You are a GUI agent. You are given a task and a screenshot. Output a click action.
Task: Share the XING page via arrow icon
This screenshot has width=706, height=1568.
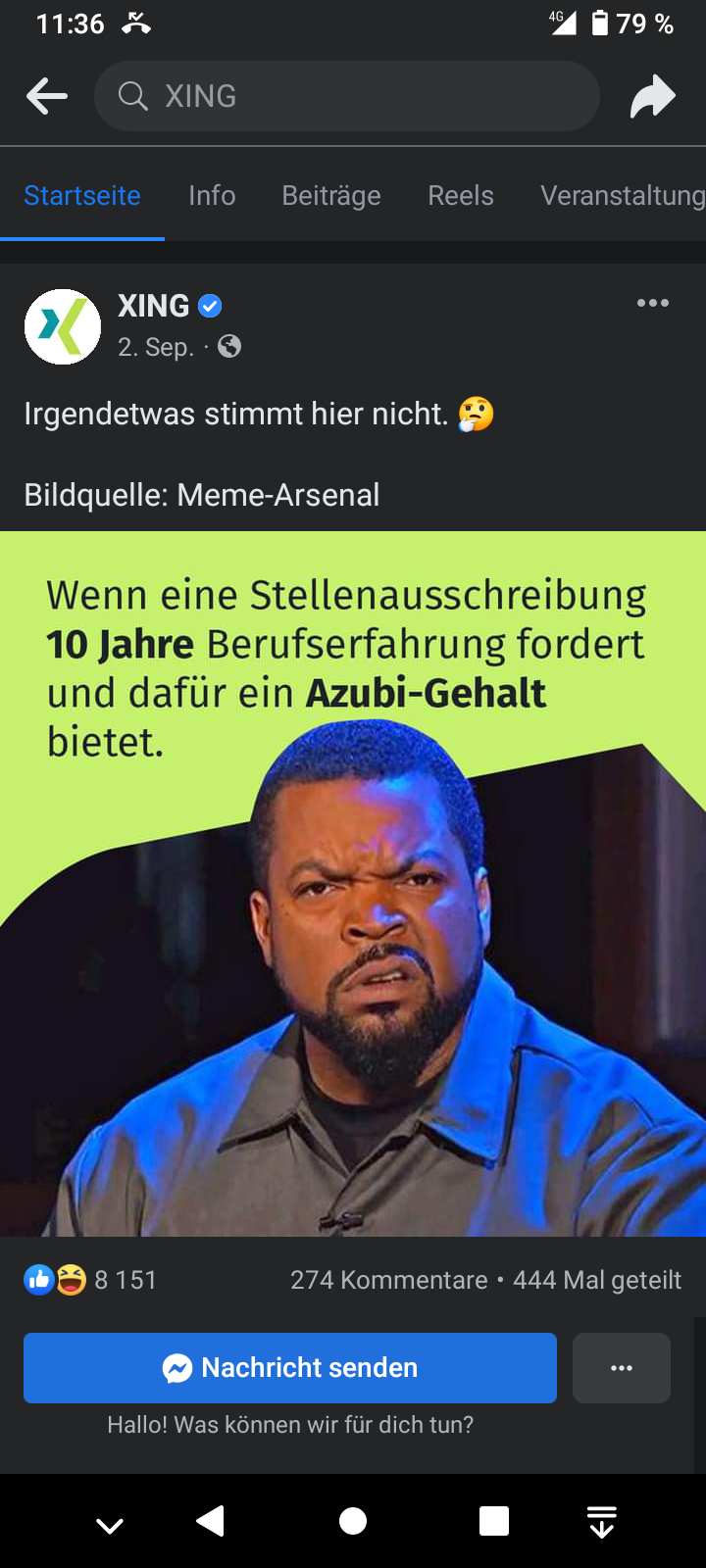(x=653, y=96)
